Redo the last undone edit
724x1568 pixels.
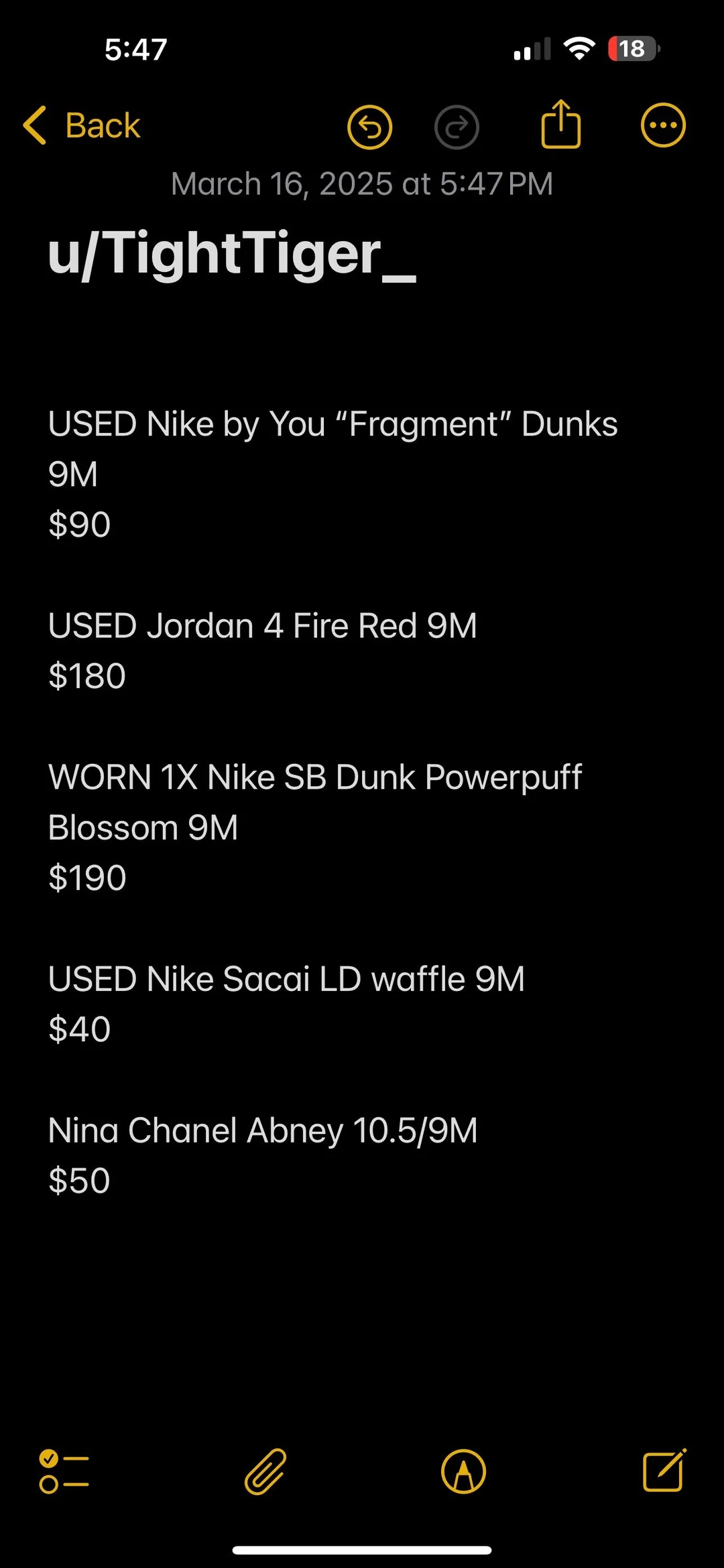point(457,127)
